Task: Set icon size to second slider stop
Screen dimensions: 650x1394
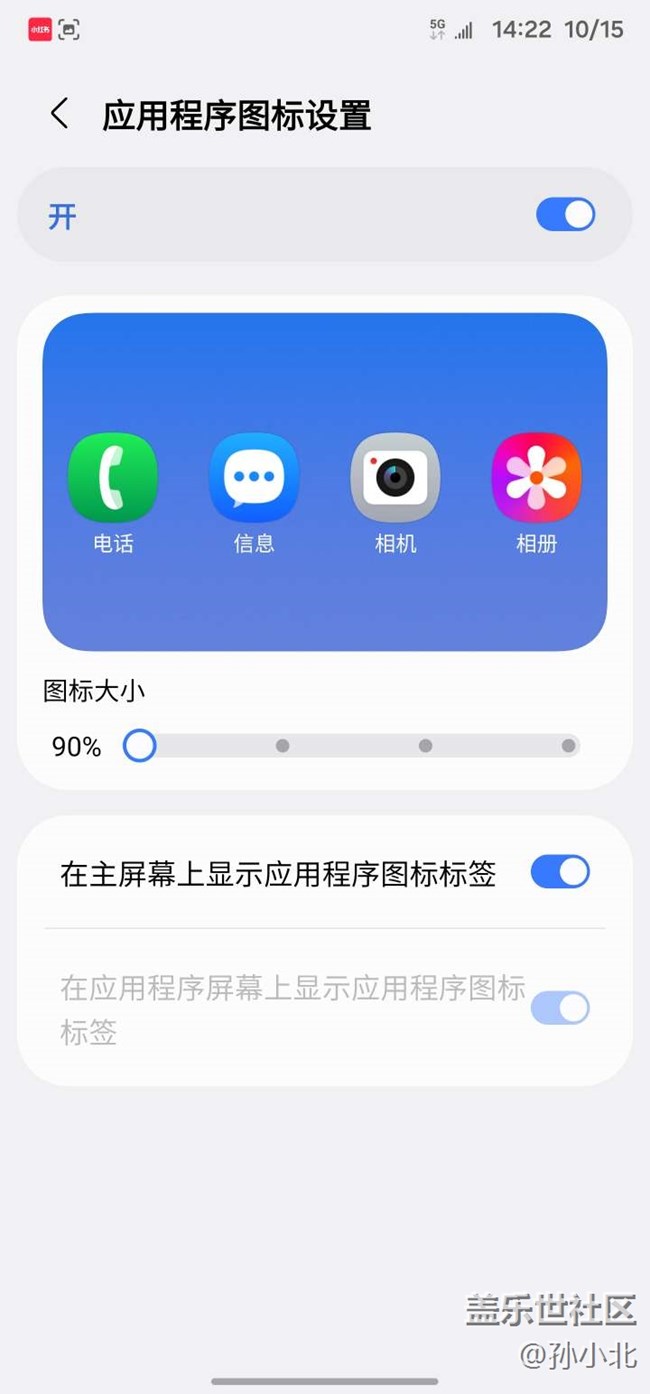Action: [283, 746]
